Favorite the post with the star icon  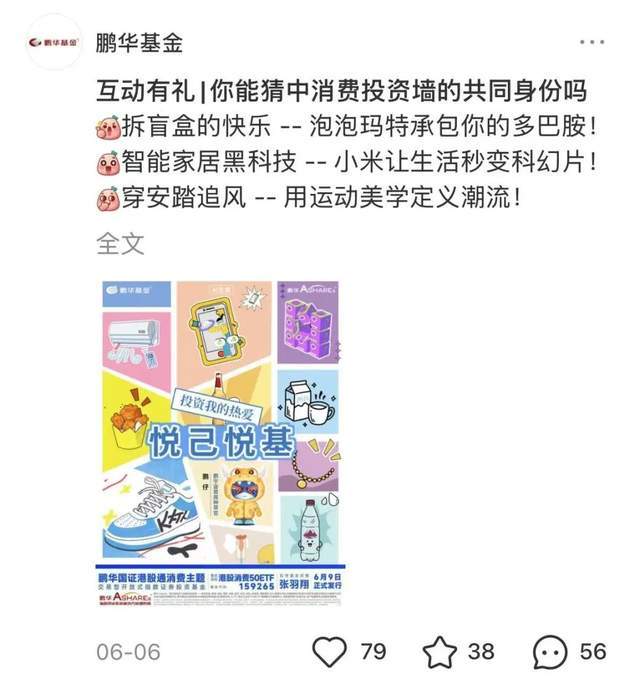tap(439, 651)
